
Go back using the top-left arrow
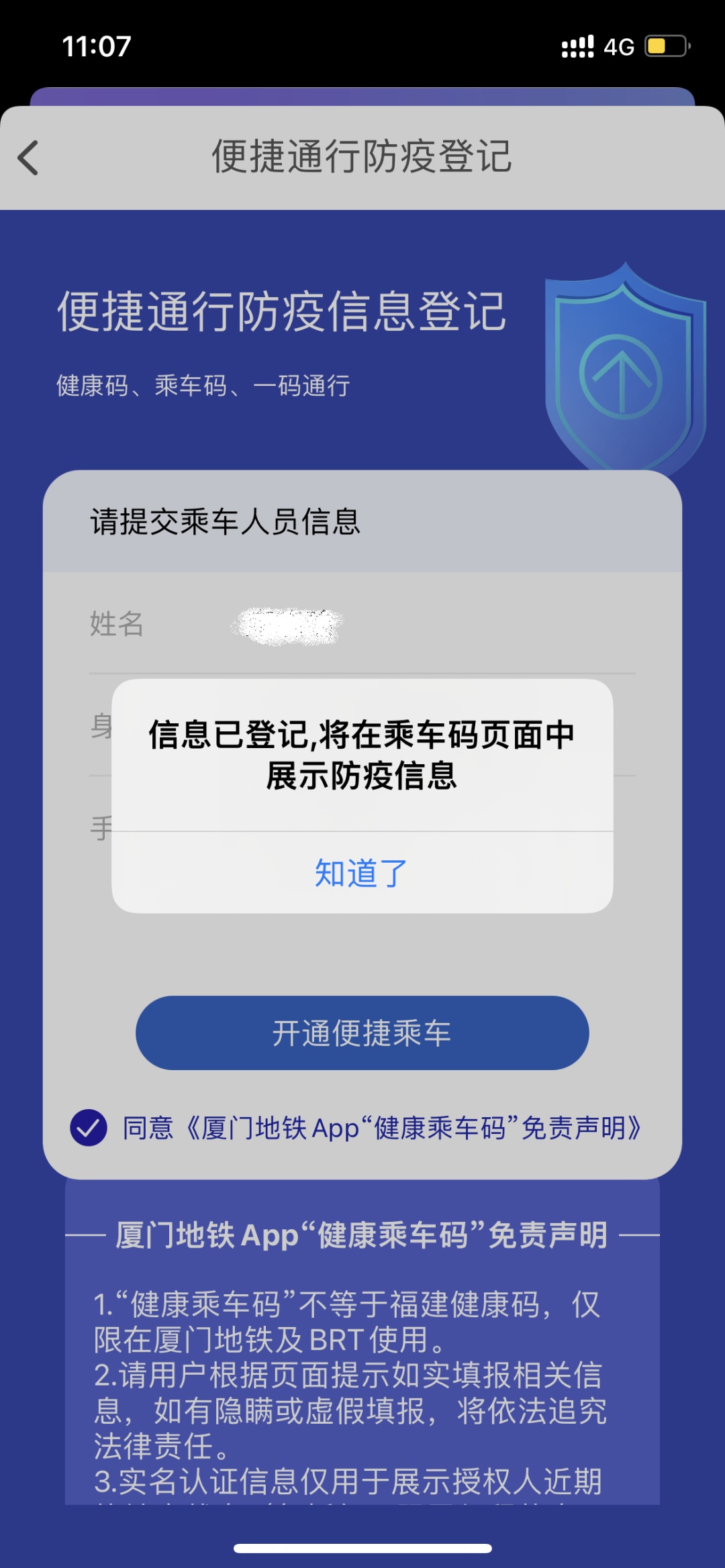pos(28,158)
